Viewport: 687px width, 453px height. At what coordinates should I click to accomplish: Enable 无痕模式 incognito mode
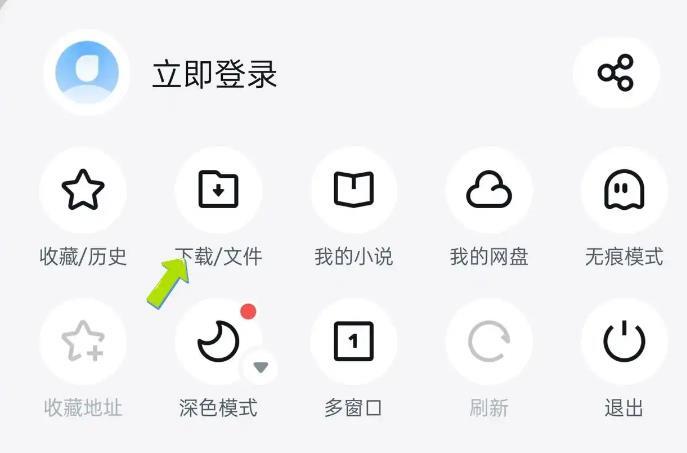tap(623, 191)
